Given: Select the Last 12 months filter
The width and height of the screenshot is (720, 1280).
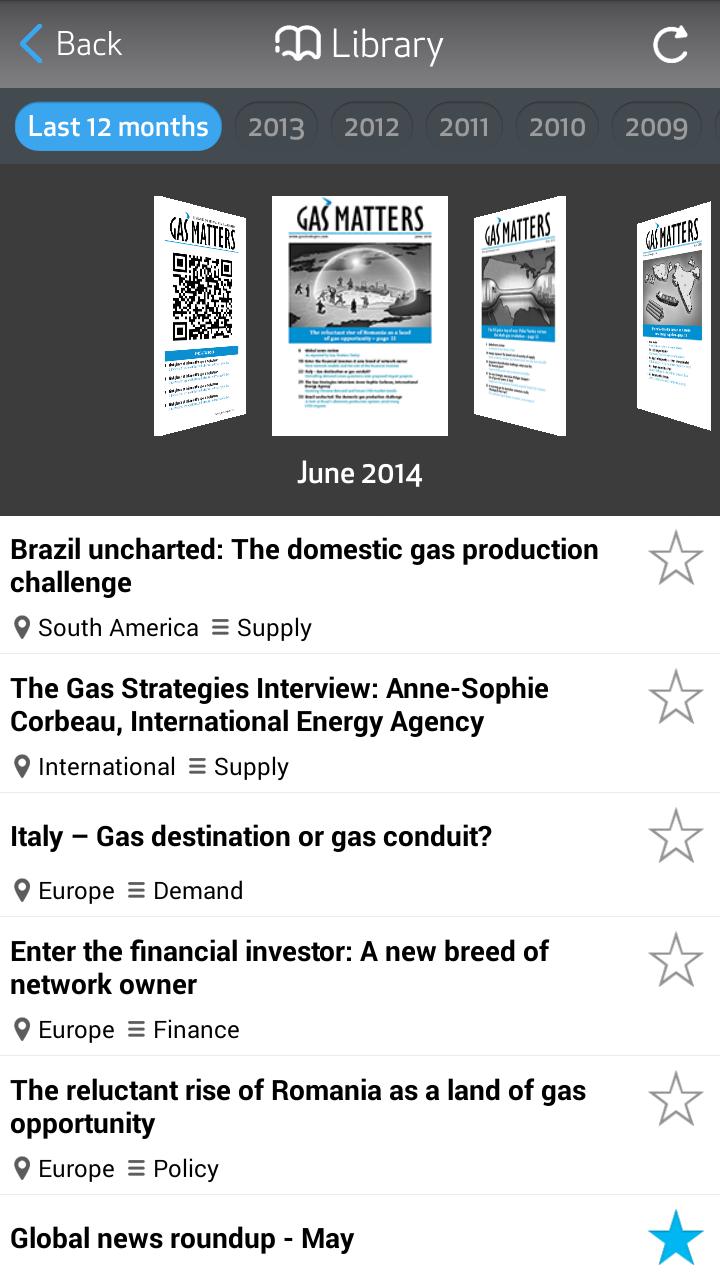Looking at the screenshot, I should (x=118, y=127).
